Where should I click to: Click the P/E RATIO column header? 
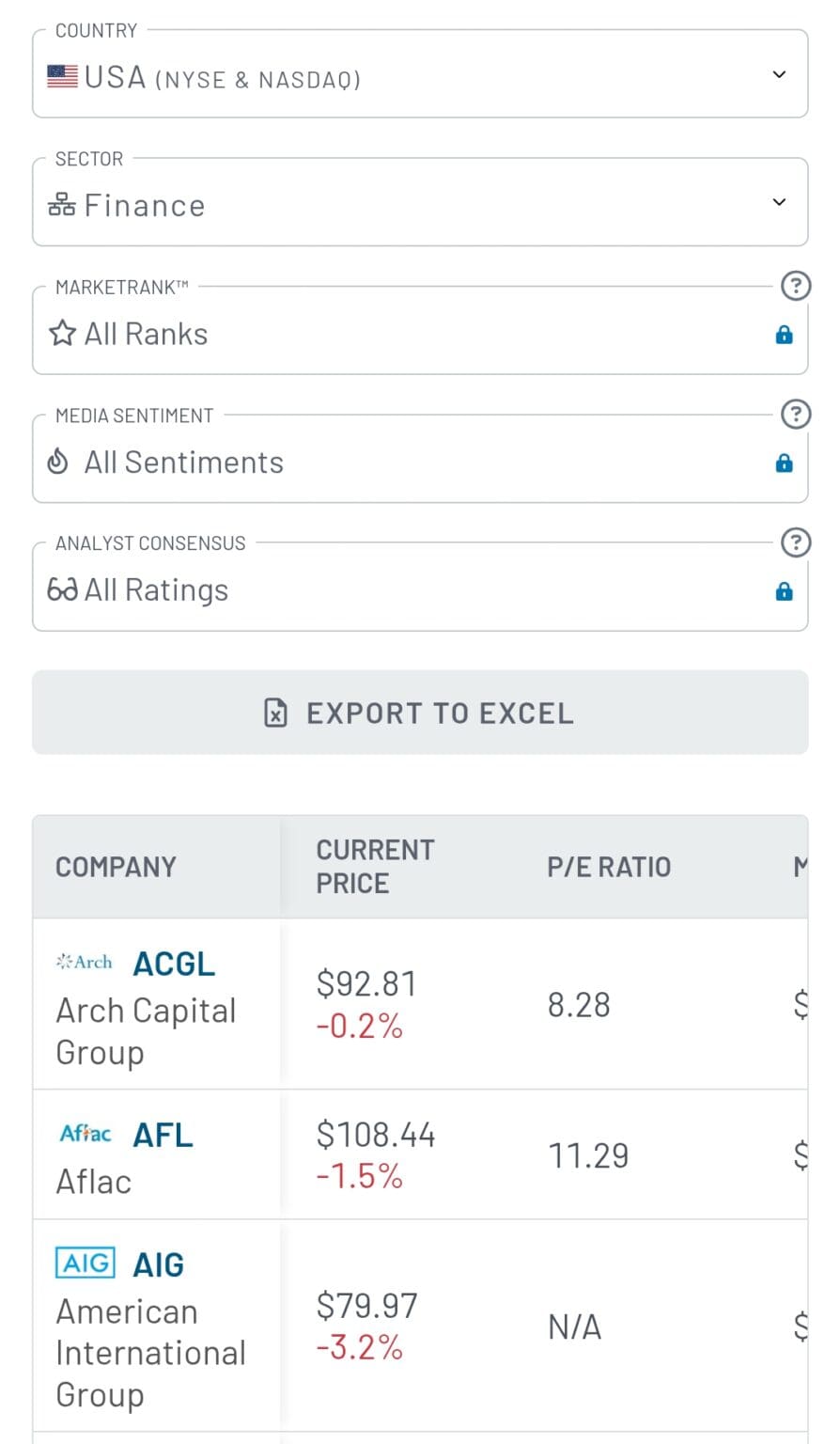(x=609, y=866)
